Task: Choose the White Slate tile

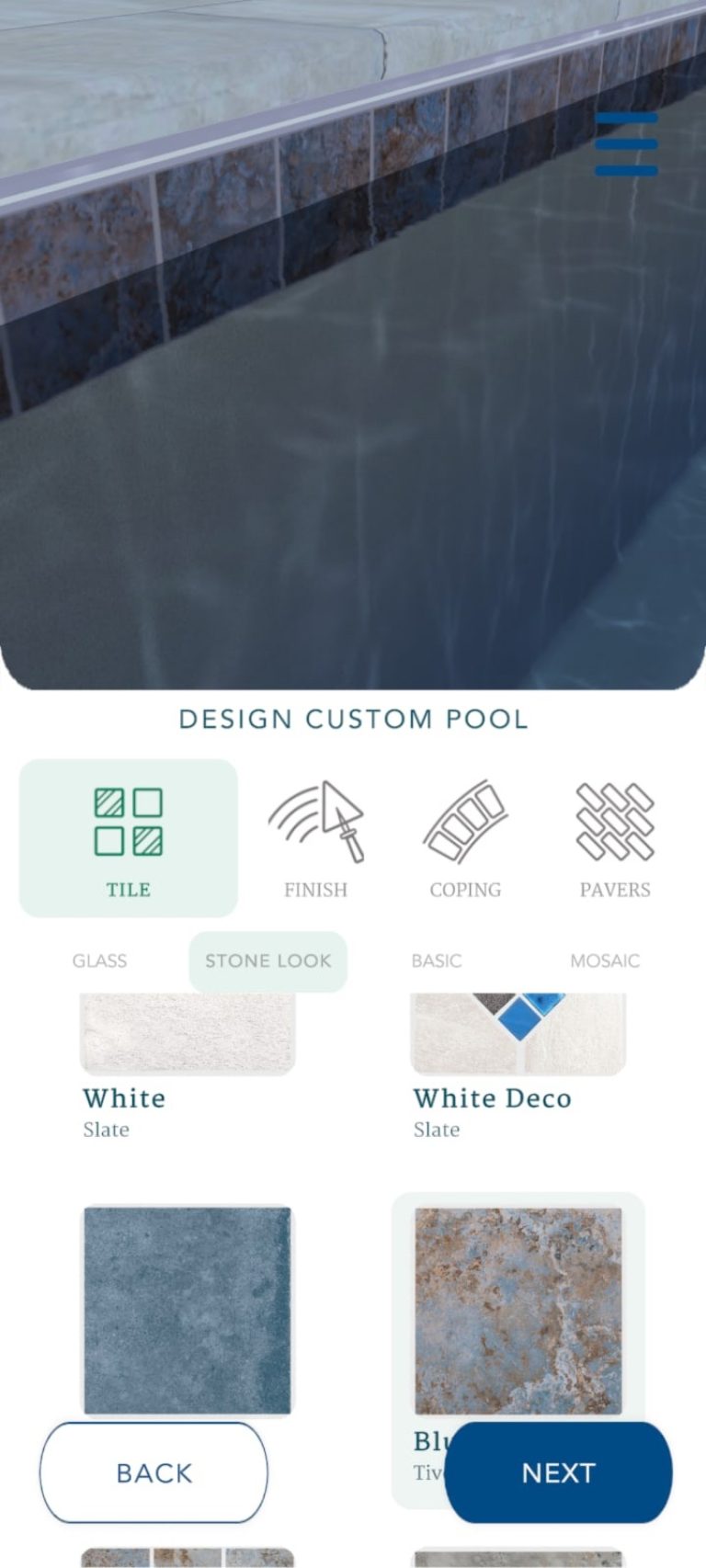Action: (188, 1066)
